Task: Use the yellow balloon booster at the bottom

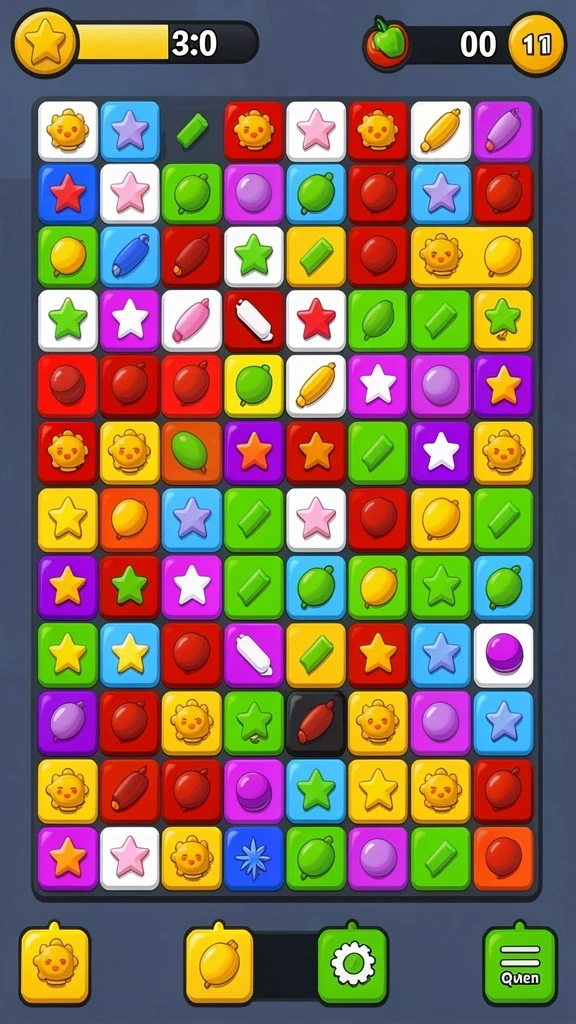Action: pyautogui.click(x=219, y=964)
